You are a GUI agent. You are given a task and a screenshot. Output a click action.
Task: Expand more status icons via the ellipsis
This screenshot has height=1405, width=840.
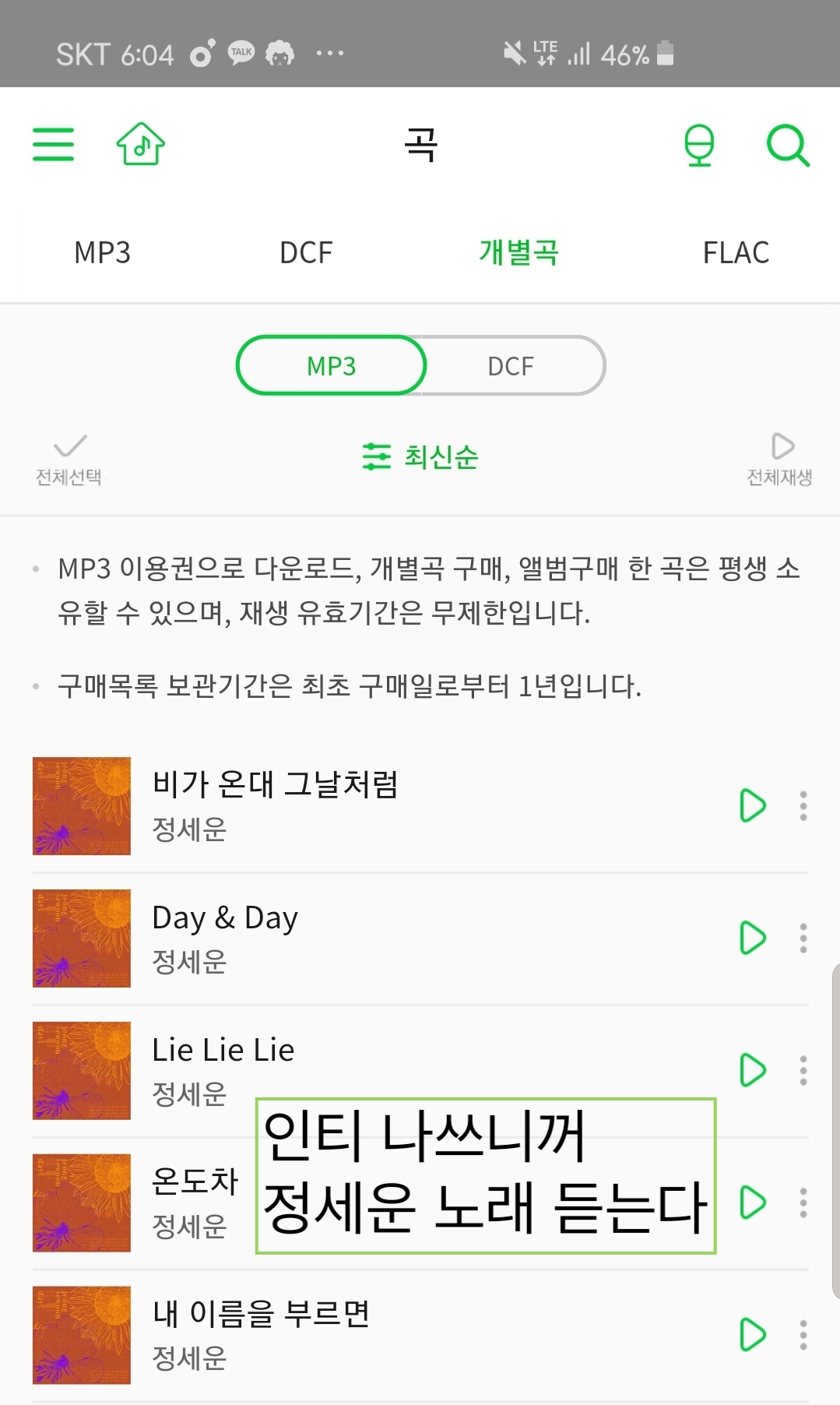(x=330, y=52)
